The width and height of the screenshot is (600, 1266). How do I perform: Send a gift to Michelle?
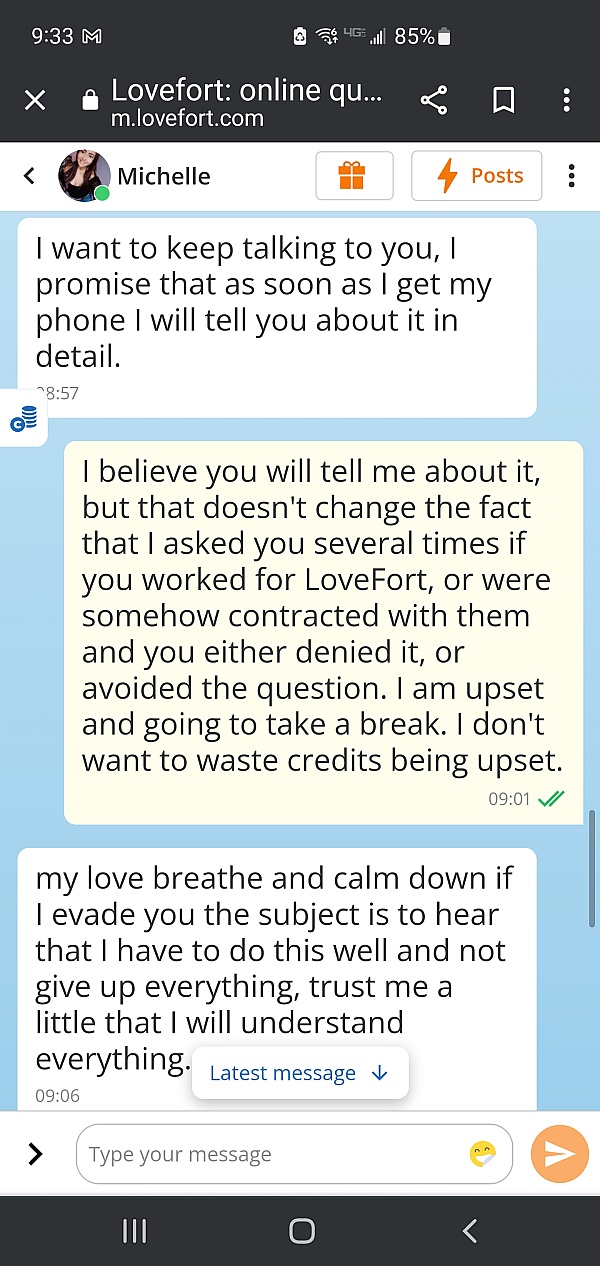[x=352, y=176]
